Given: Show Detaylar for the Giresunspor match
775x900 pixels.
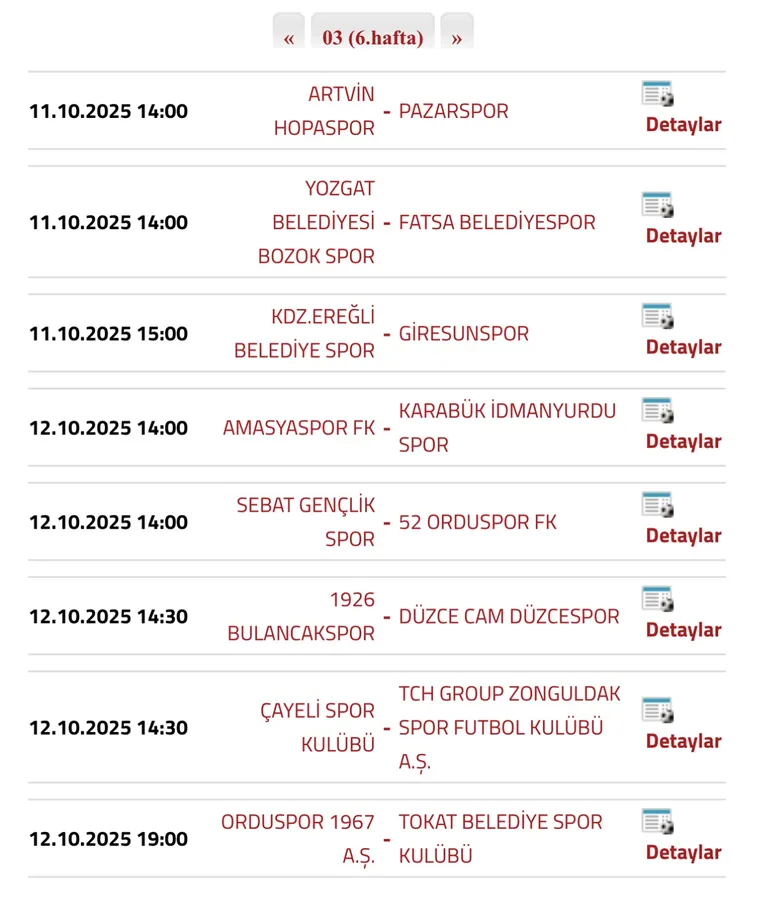Looking at the screenshot, I should pyautogui.click(x=683, y=347).
